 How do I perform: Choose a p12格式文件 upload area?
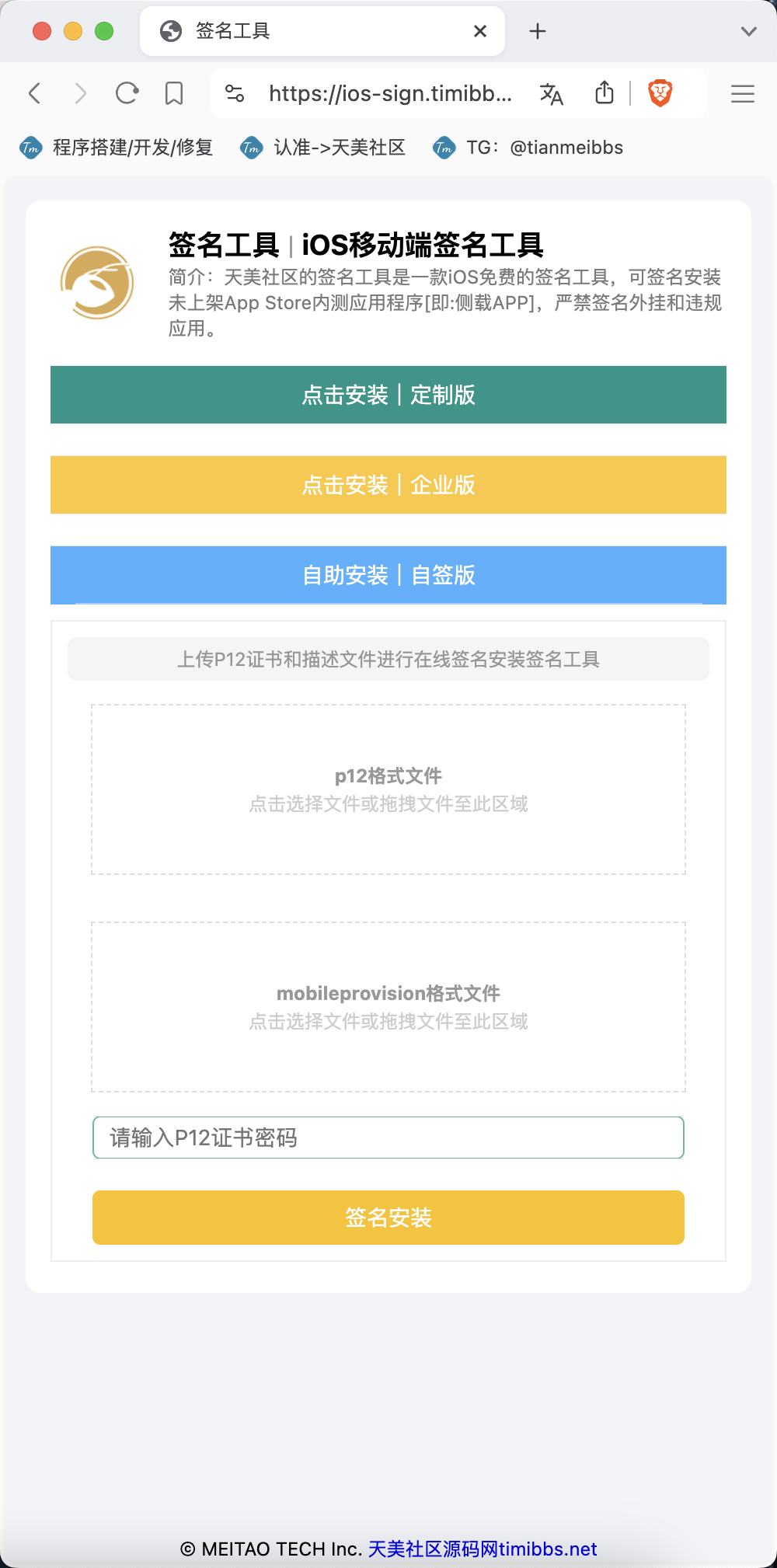click(388, 789)
